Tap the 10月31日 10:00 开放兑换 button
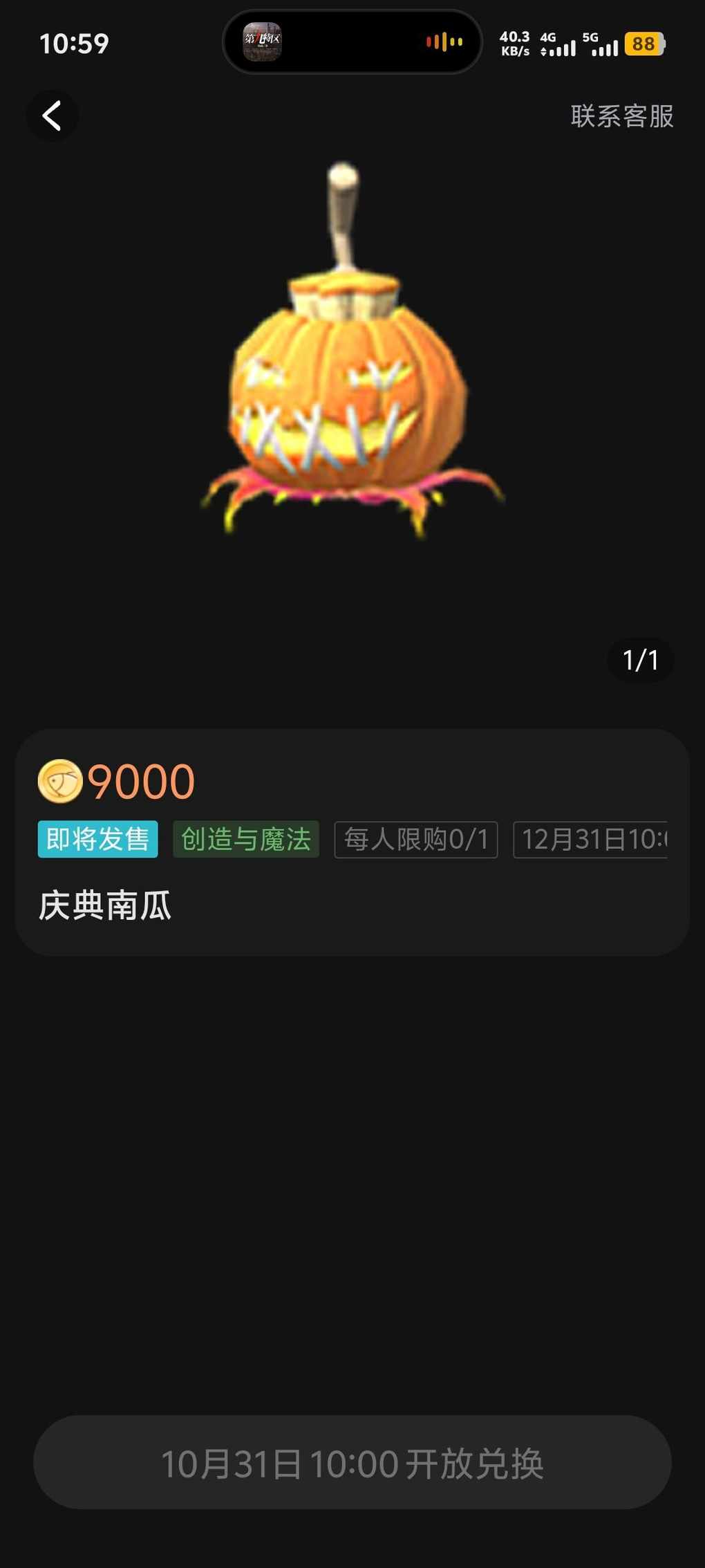Image resolution: width=705 pixels, height=1568 pixels. pyautogui.click(x=352, y=1463)
